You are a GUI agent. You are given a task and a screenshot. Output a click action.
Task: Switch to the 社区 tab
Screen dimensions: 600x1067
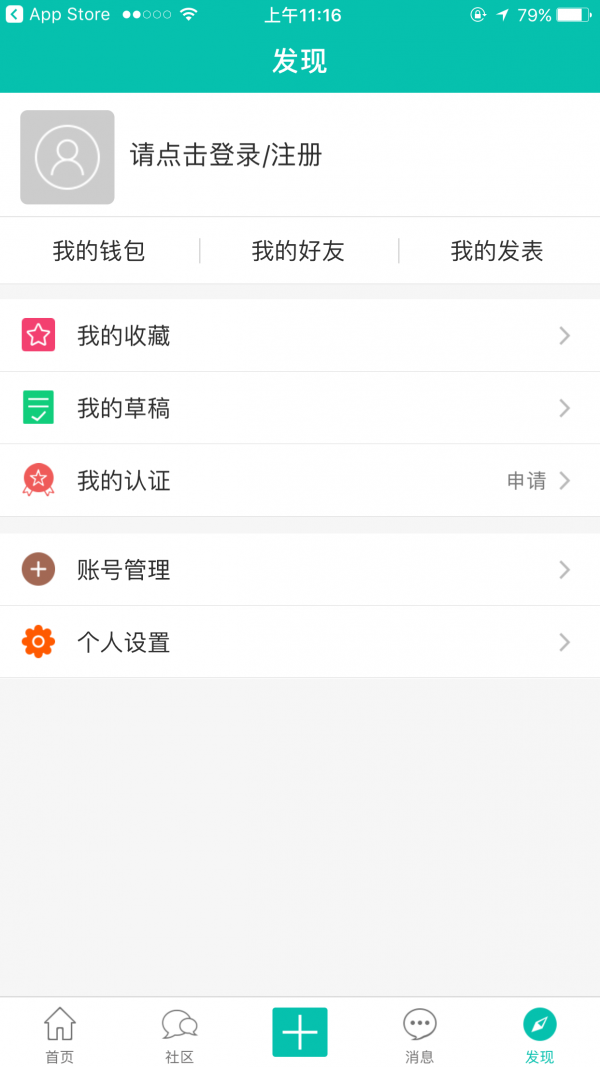[x=180, y=1034]
